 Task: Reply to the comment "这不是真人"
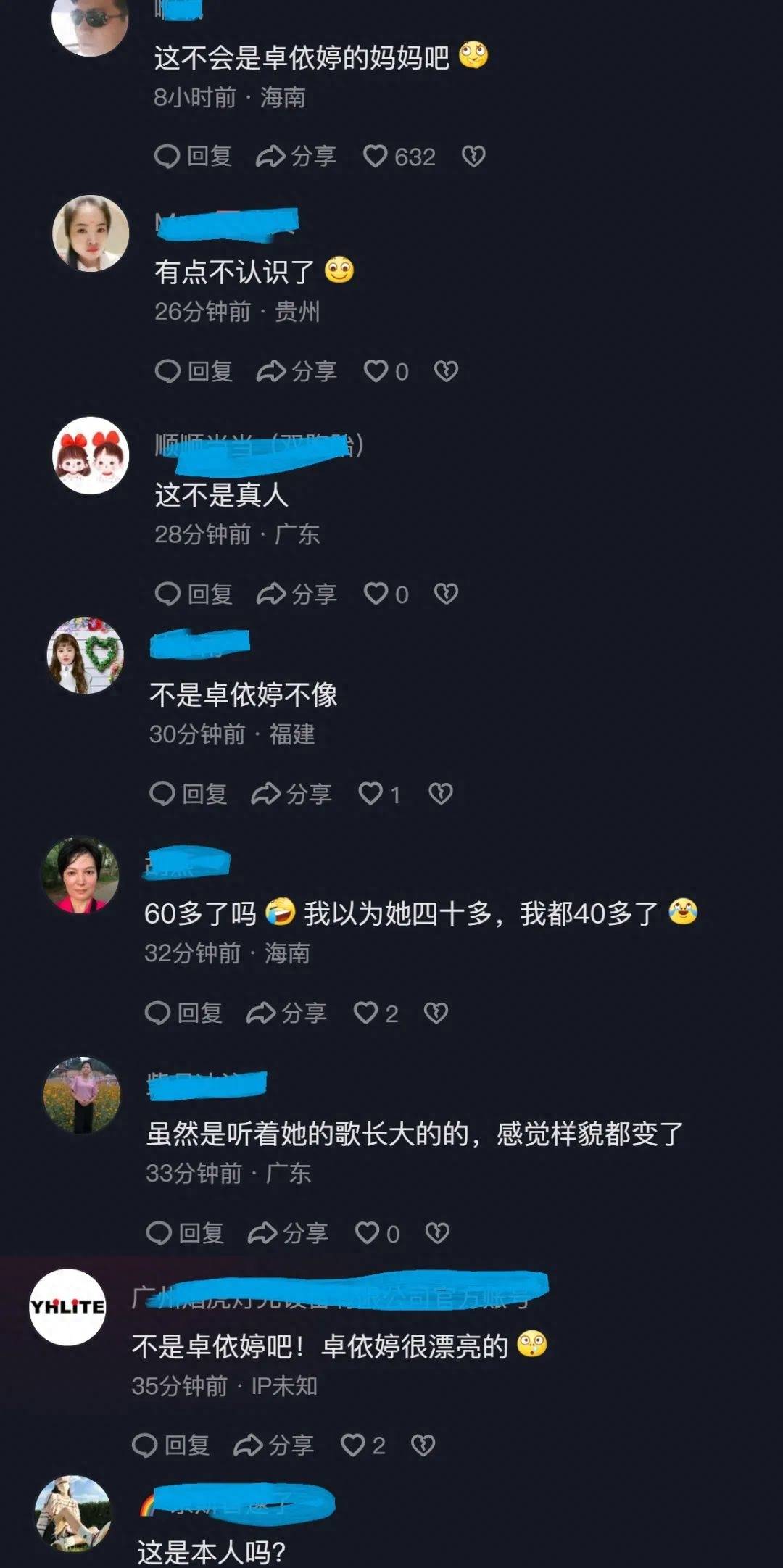point(194,594)
